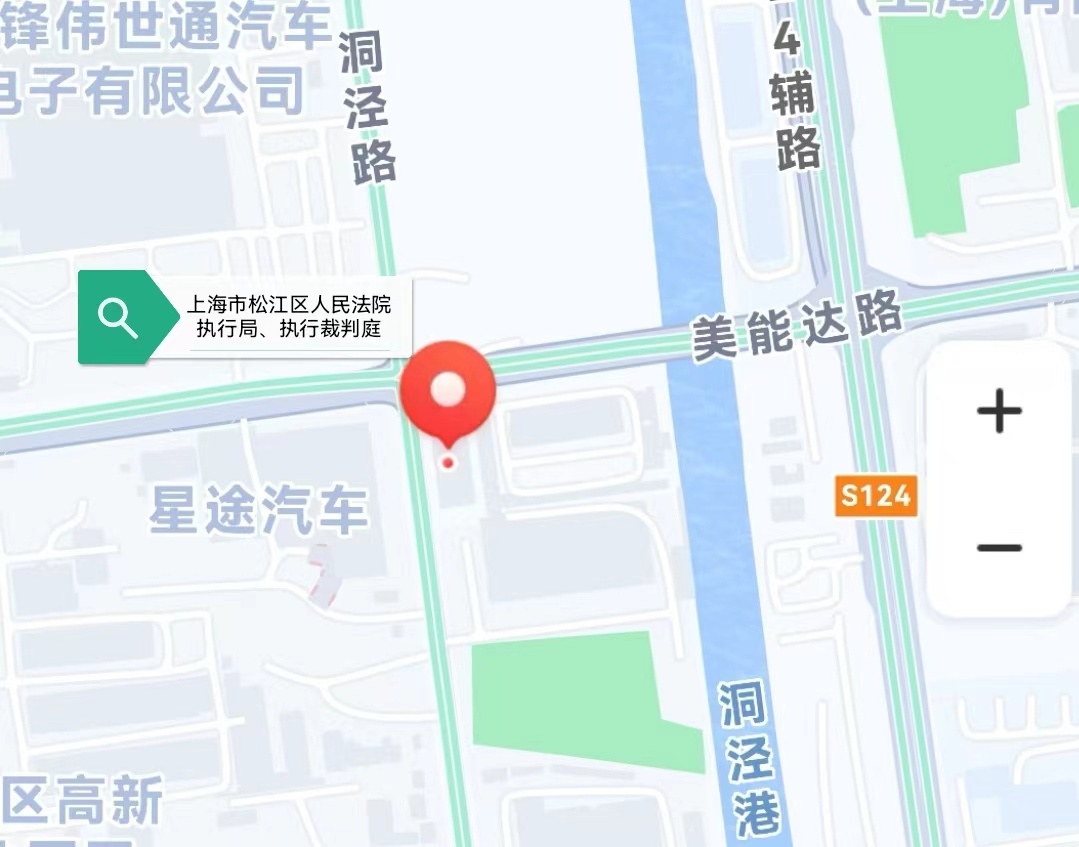Tap the green search icon on the court label
This screenshot has height=847, width=1079.
click(x=118, y=317)
